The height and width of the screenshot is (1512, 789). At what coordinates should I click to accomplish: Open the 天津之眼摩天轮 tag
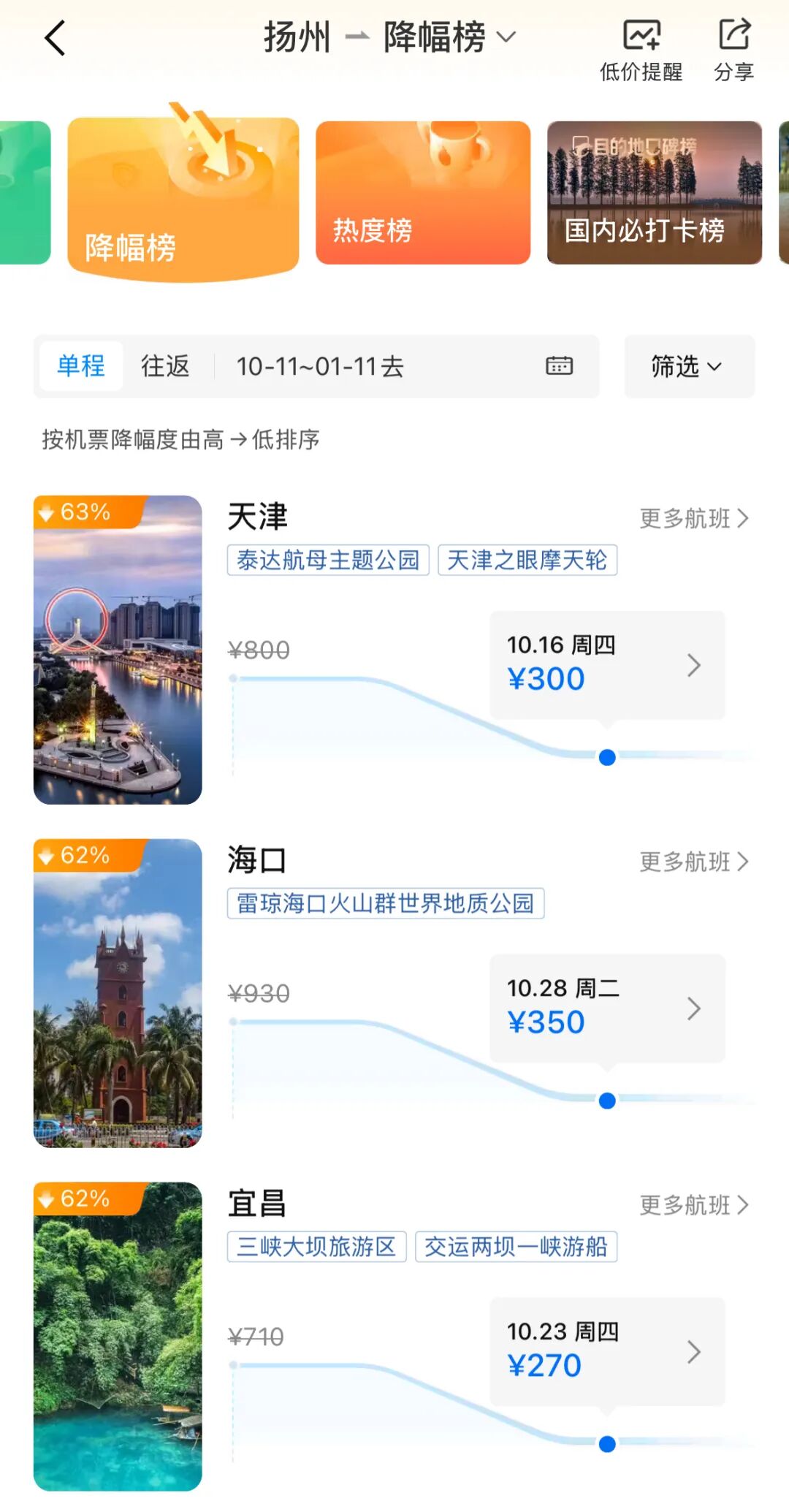[x=527, y=561]
